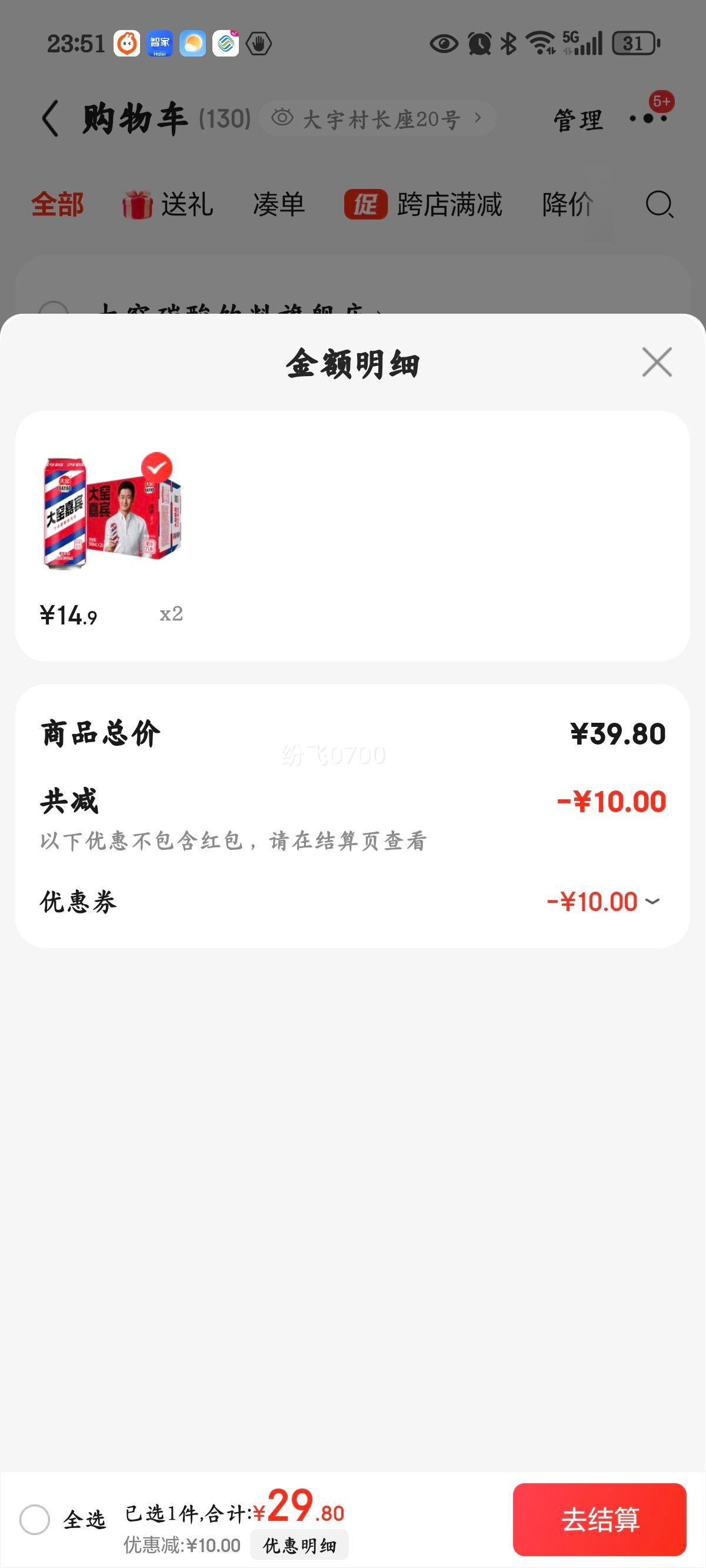The image size is (706, 1568).
Task: Search items in the cart
Action: (659, 204)
